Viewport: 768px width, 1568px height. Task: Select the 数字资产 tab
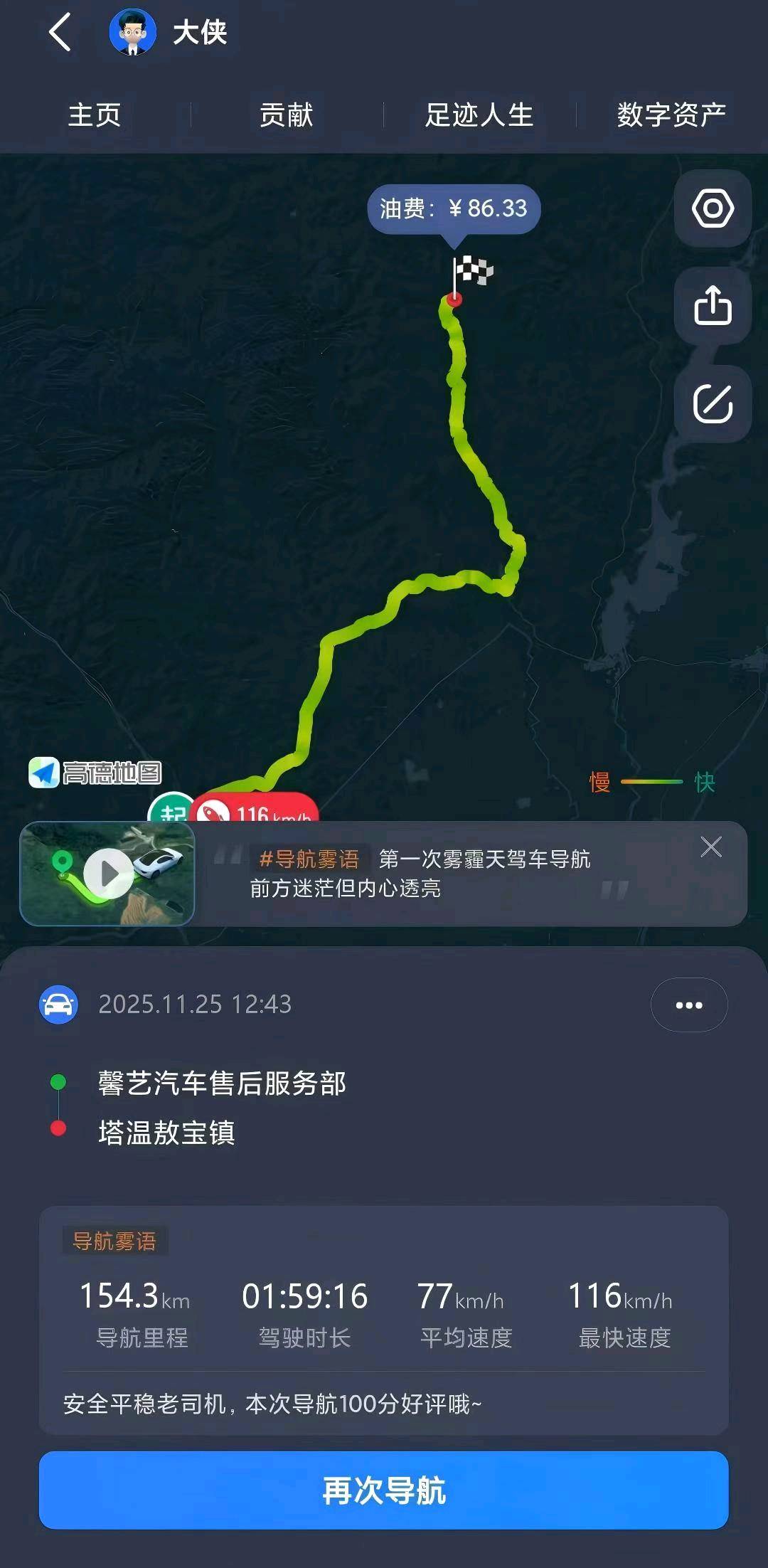[671, 115]
